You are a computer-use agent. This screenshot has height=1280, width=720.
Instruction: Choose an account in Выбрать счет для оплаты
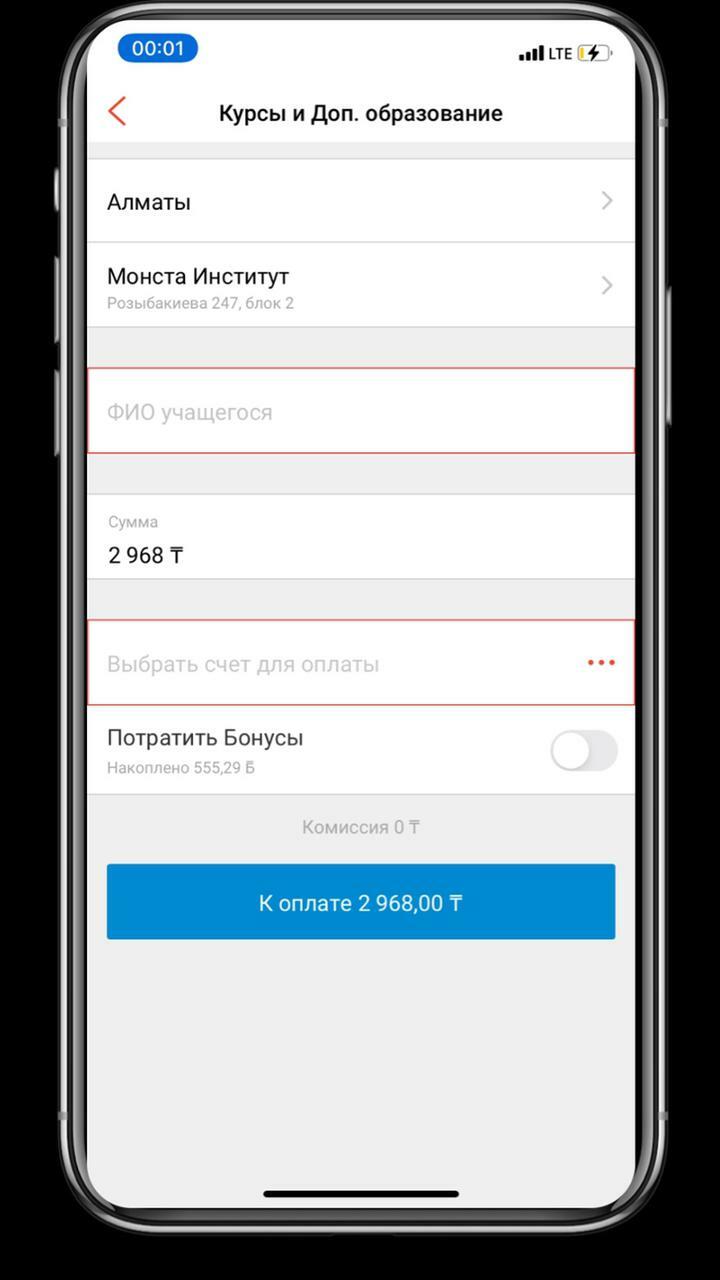[360, 663]
